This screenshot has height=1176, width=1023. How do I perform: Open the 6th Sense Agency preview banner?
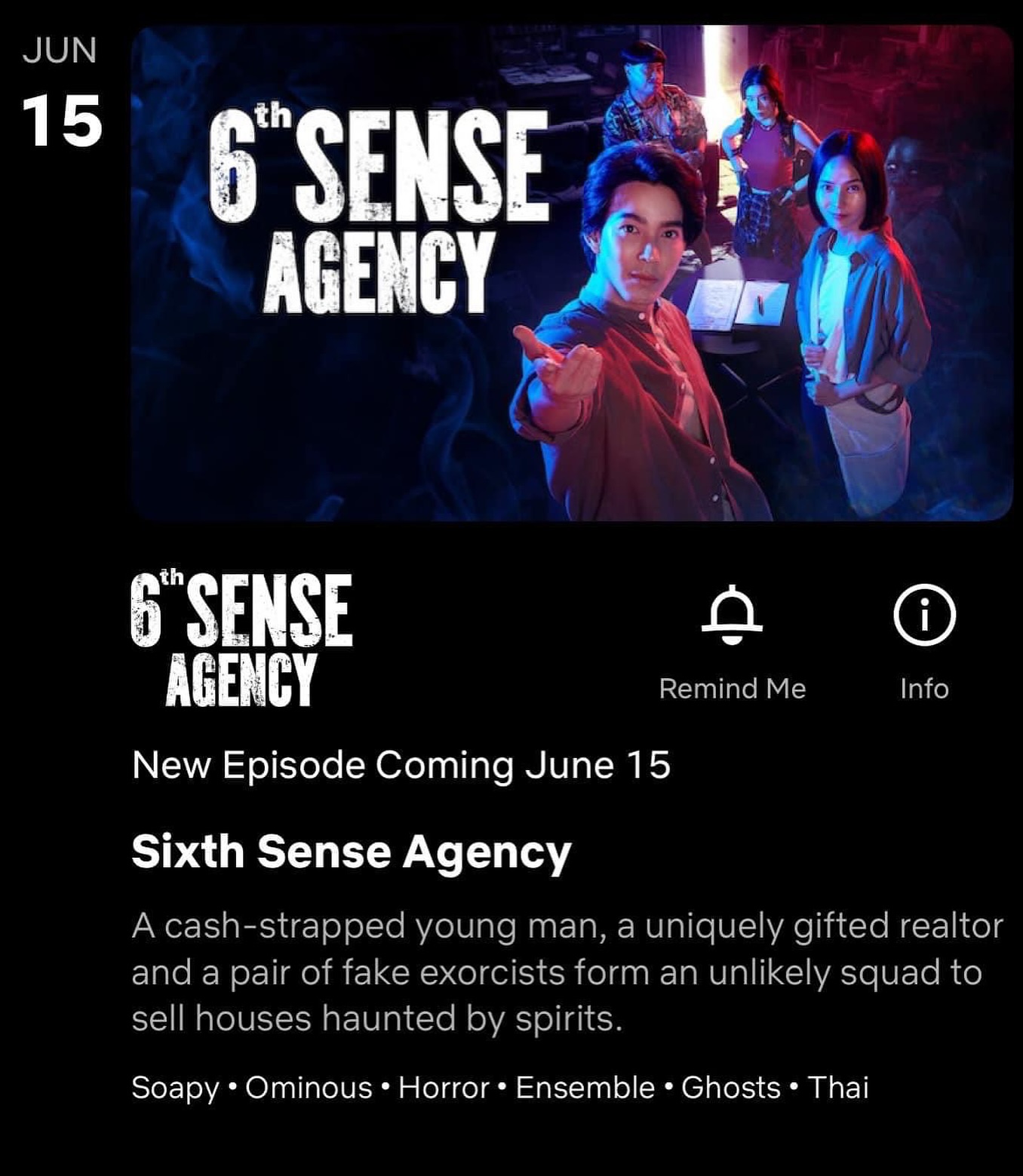click(571, 273)
